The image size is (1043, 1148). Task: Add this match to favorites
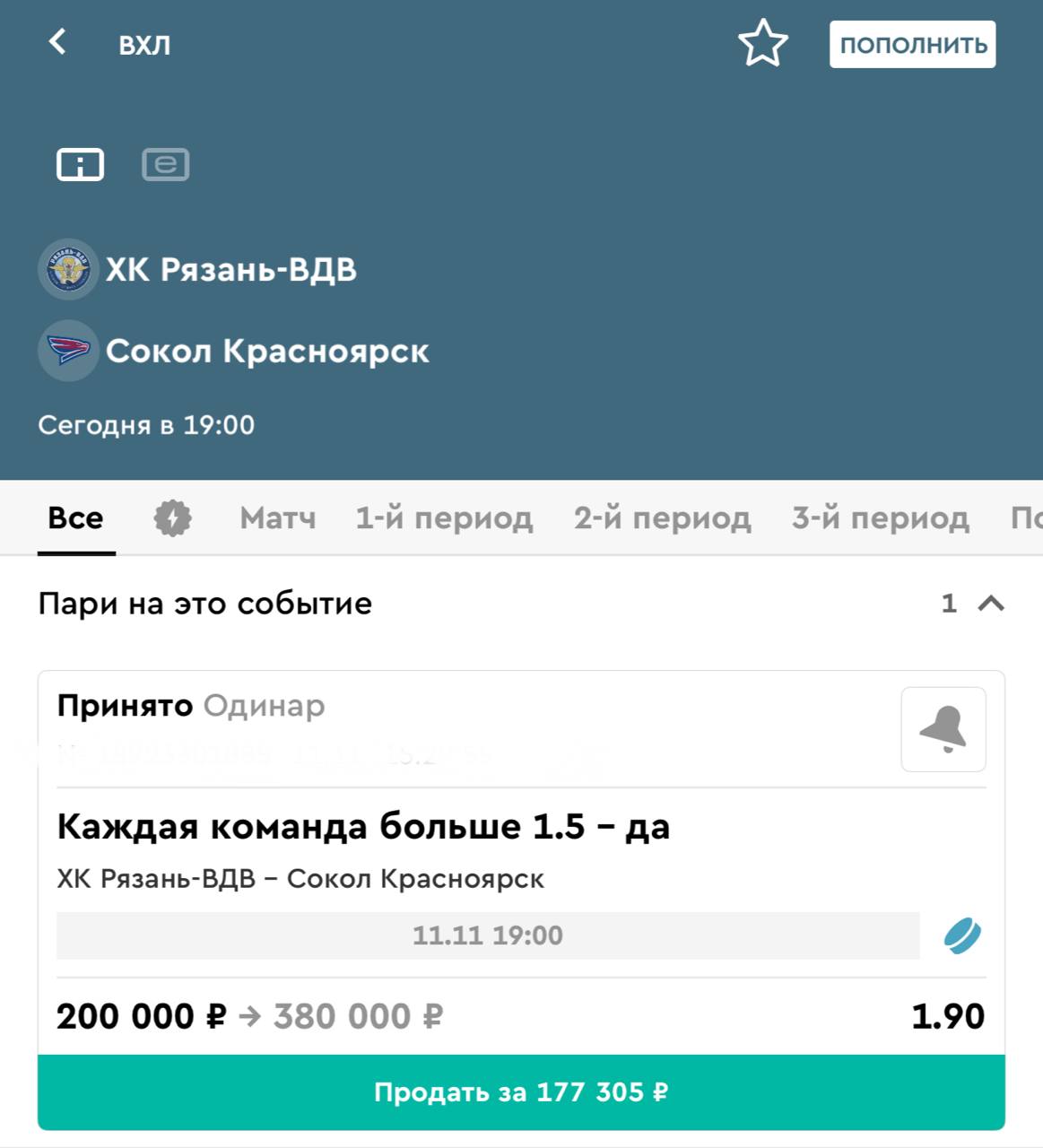(x=762, y=44)
